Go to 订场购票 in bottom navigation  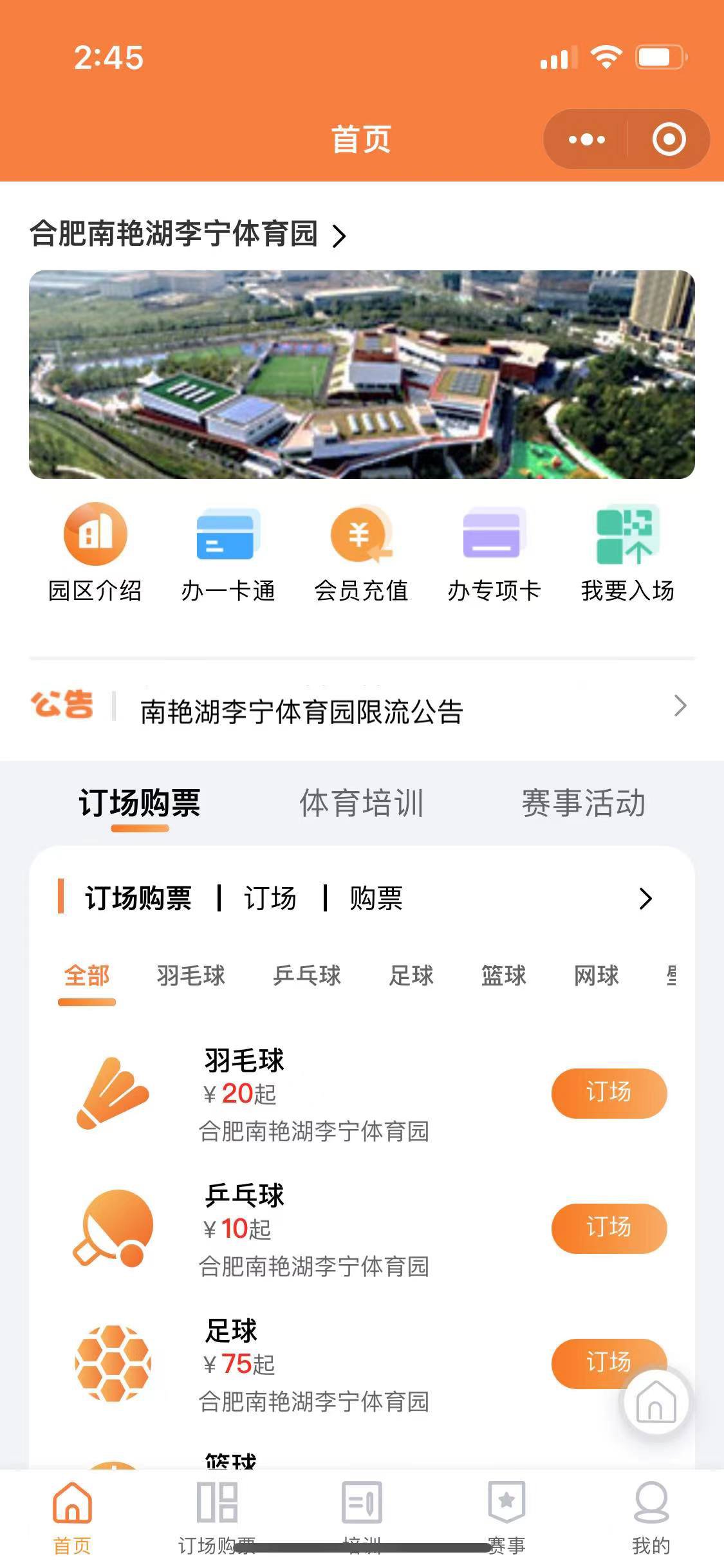(x=217, y=1514)
